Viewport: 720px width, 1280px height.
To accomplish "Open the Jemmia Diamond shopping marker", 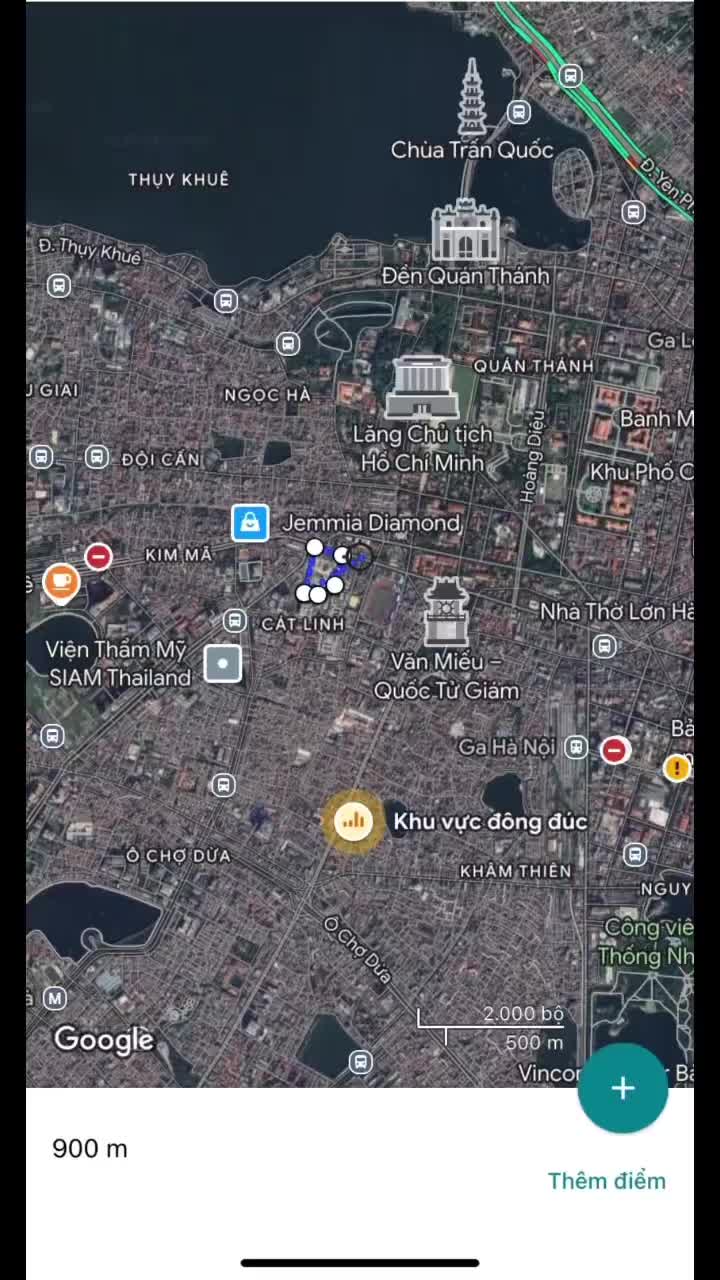I will [x=250, y=522].
